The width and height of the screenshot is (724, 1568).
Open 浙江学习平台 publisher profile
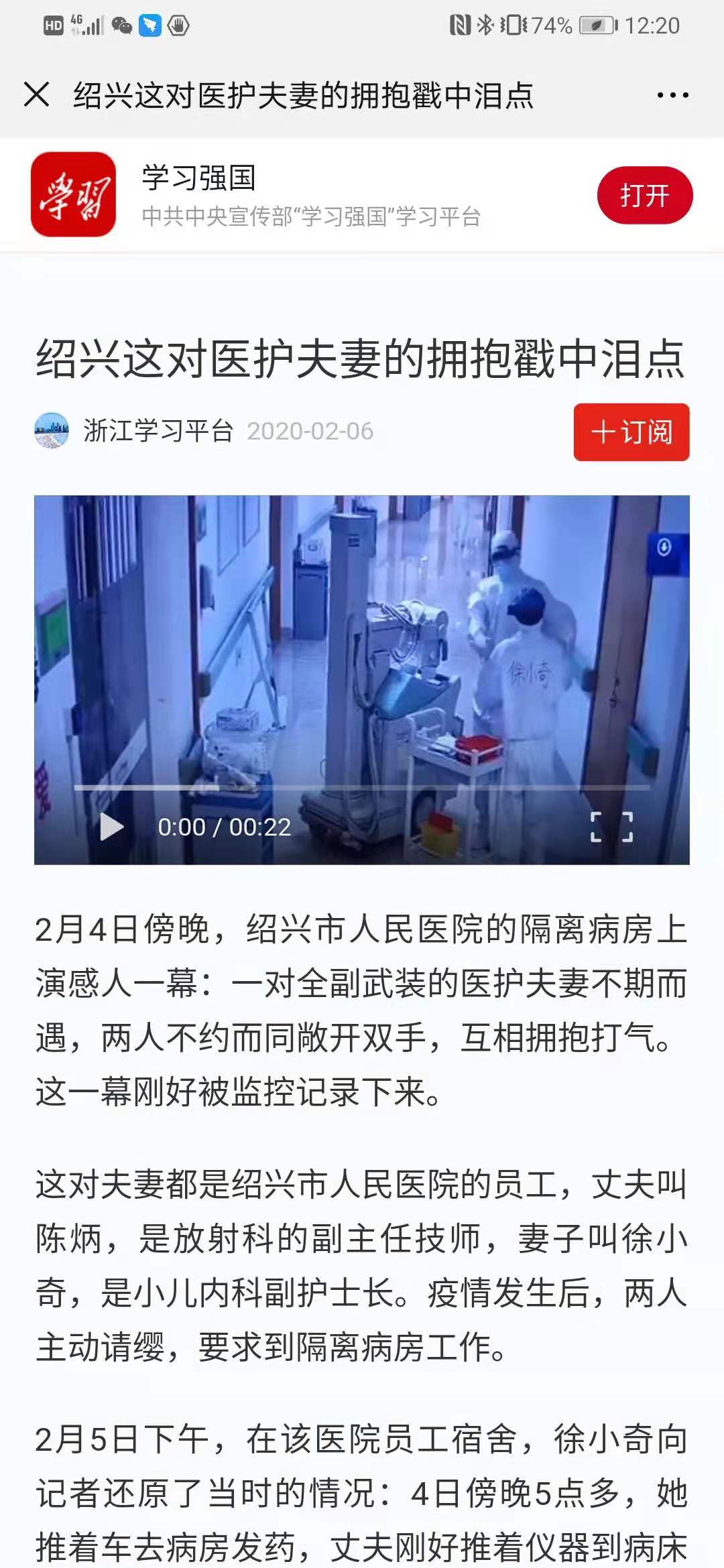coord(158,431)
